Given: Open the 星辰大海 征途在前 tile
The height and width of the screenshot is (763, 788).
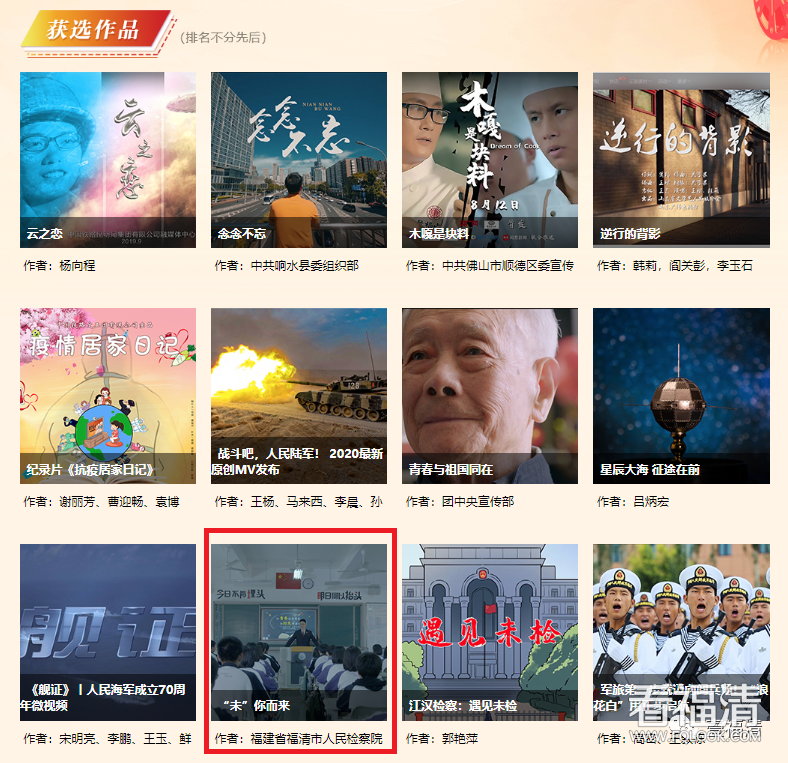Looking at the screenshot, I should click(x=681, y=395).
